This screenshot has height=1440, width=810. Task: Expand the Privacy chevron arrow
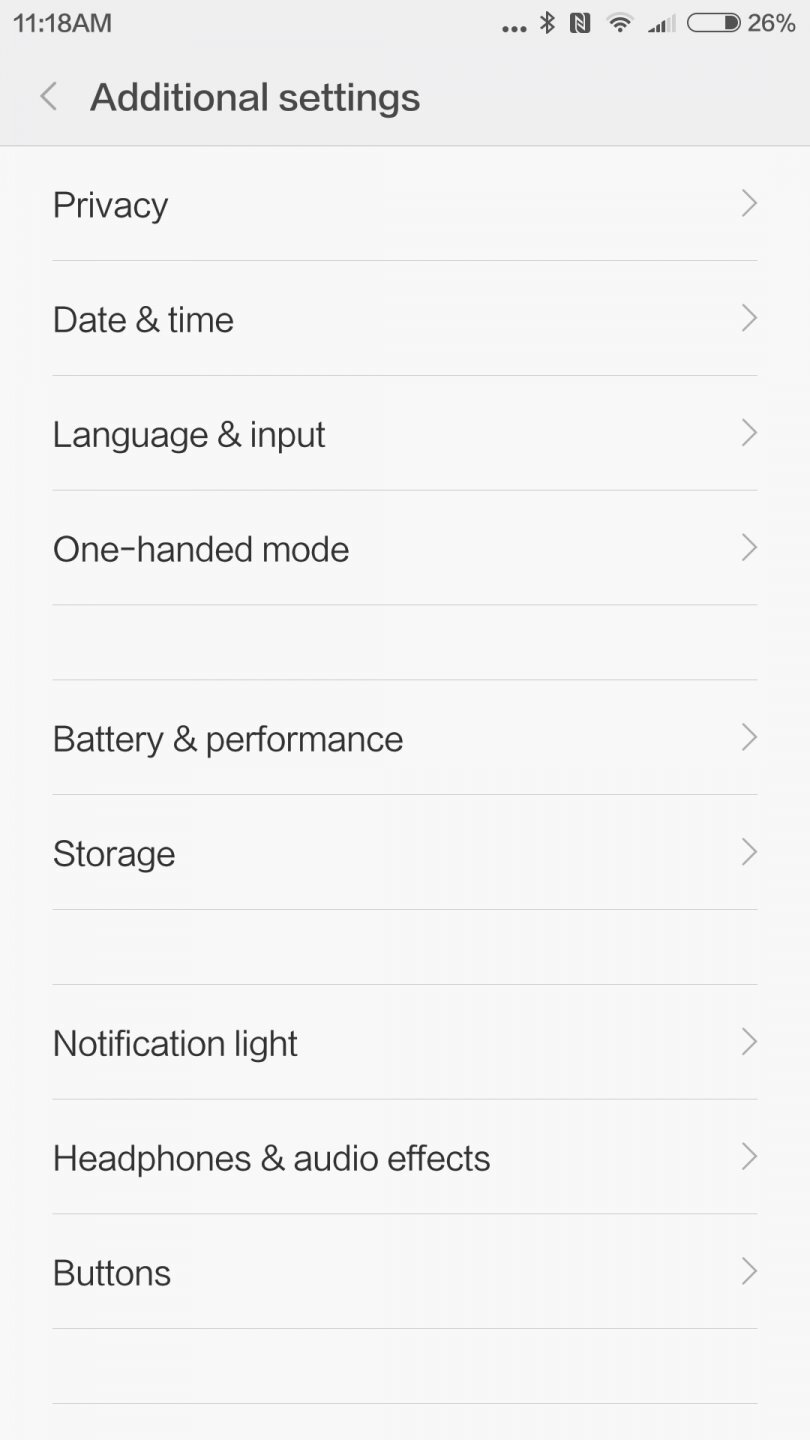[x=749, y=203]
